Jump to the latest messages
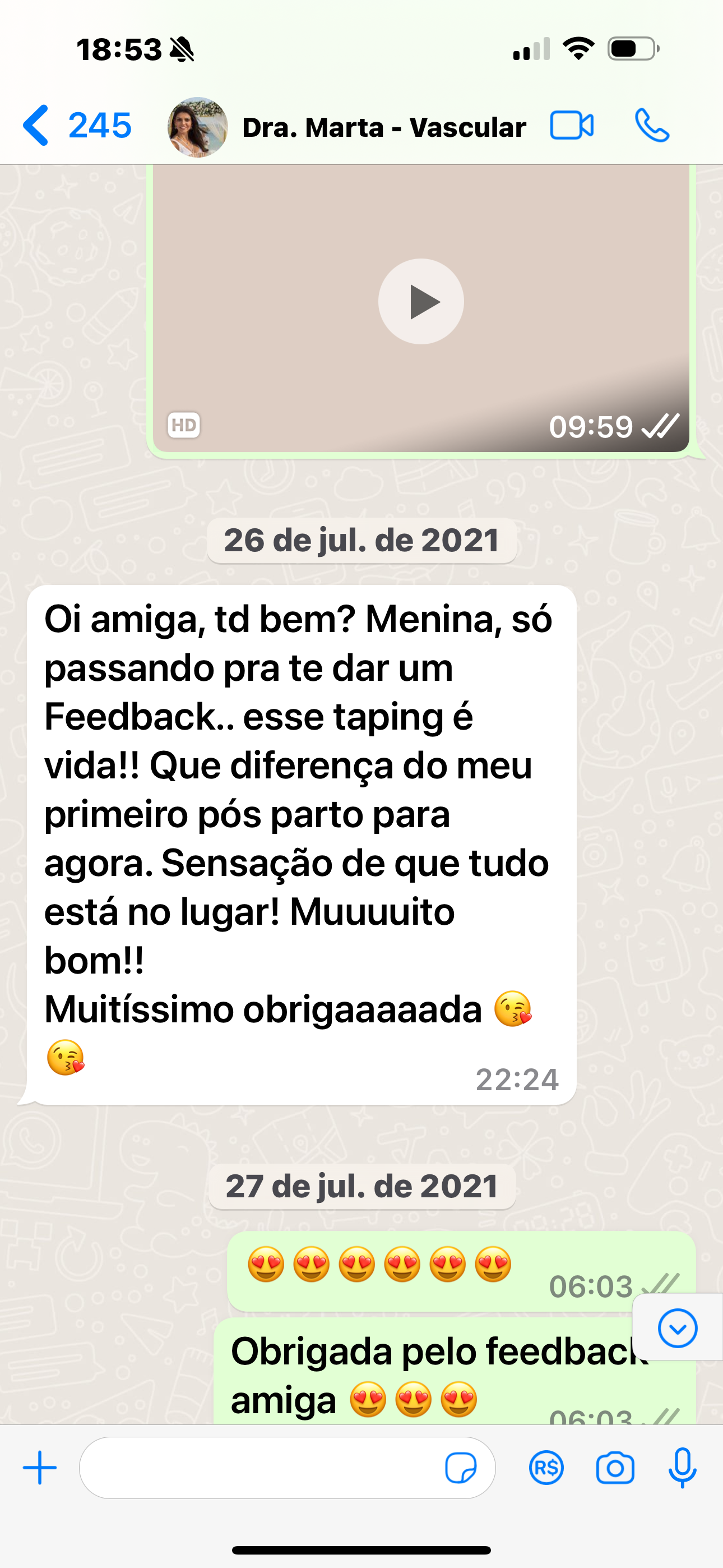 pos(678,1327)
